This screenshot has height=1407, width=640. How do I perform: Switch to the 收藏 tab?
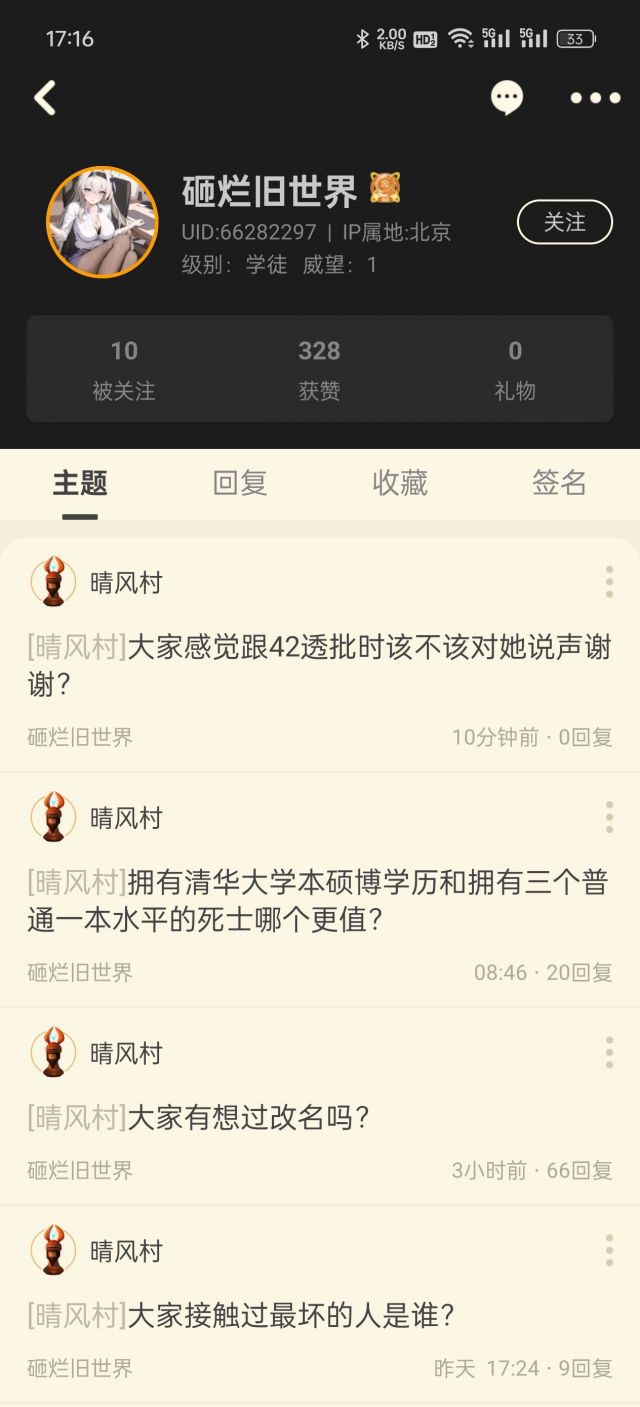point(400,483)
